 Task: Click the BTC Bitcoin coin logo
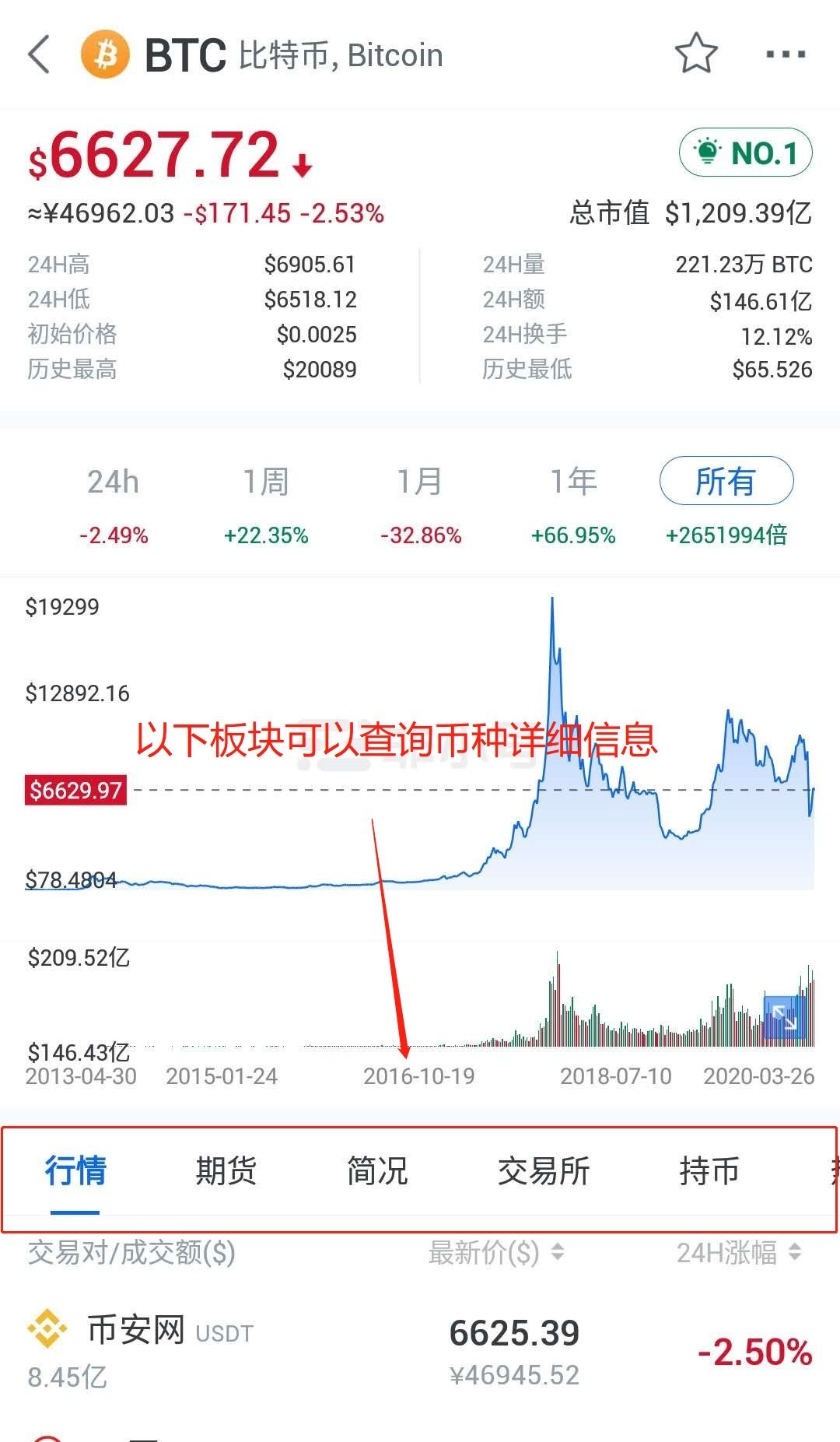104,54
